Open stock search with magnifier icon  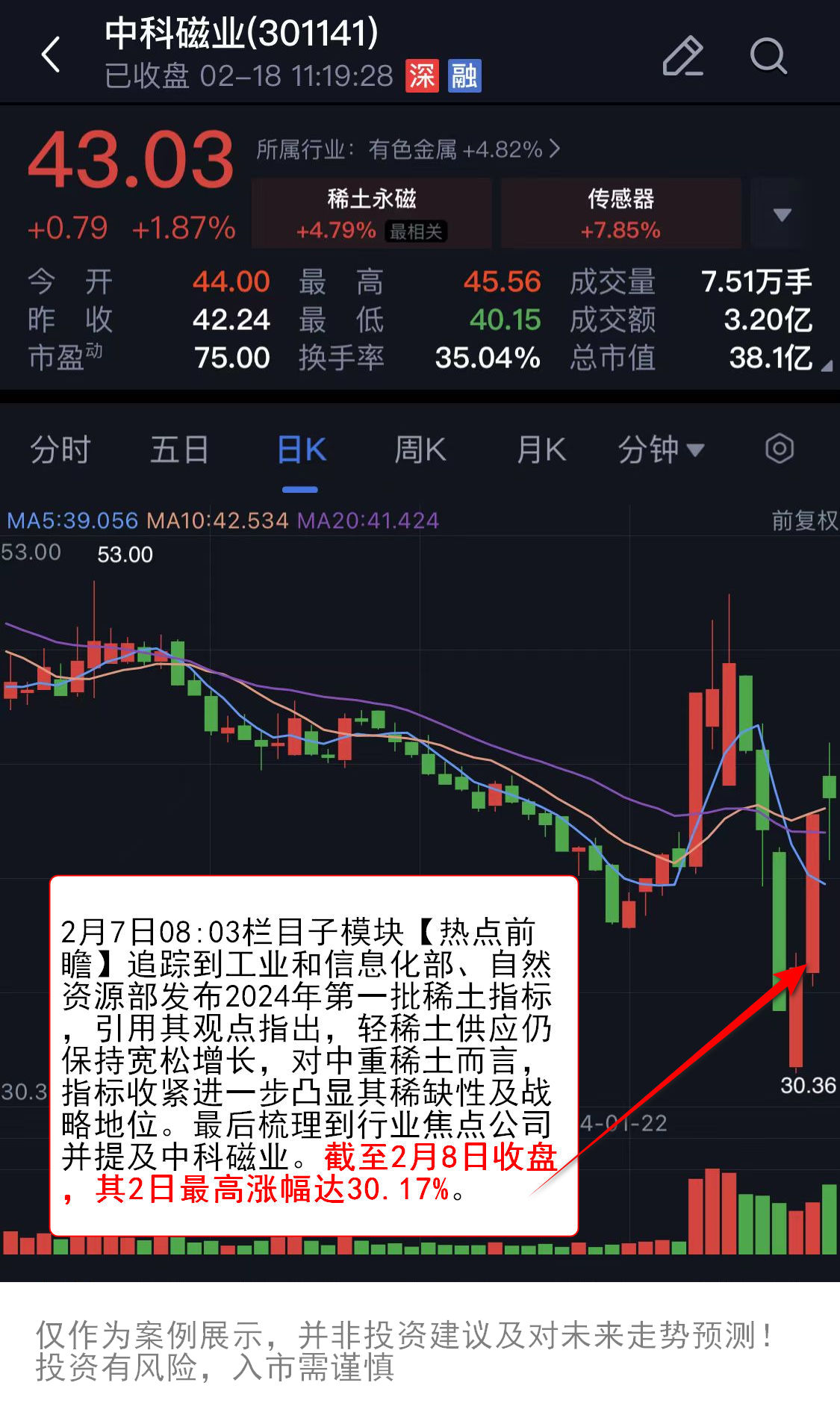pos(768,56)
